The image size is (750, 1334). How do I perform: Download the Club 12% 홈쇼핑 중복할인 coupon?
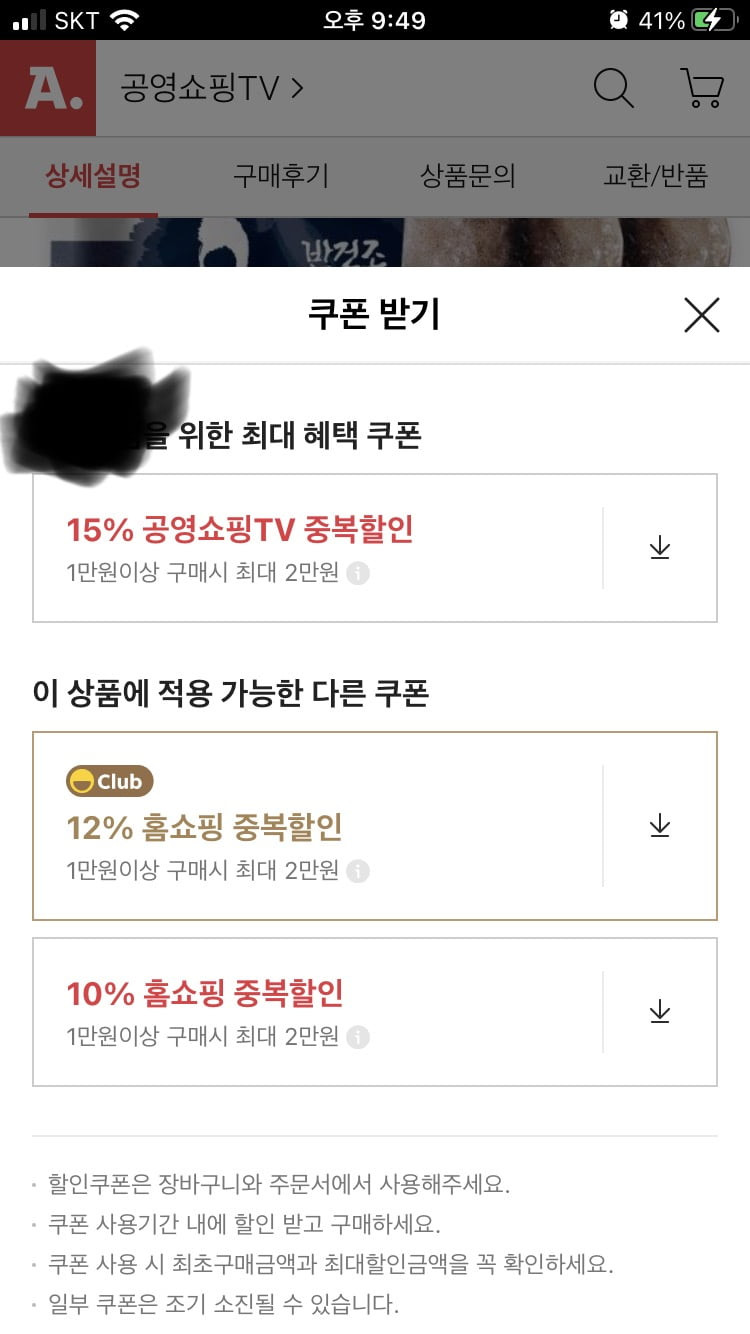(660, 826)
